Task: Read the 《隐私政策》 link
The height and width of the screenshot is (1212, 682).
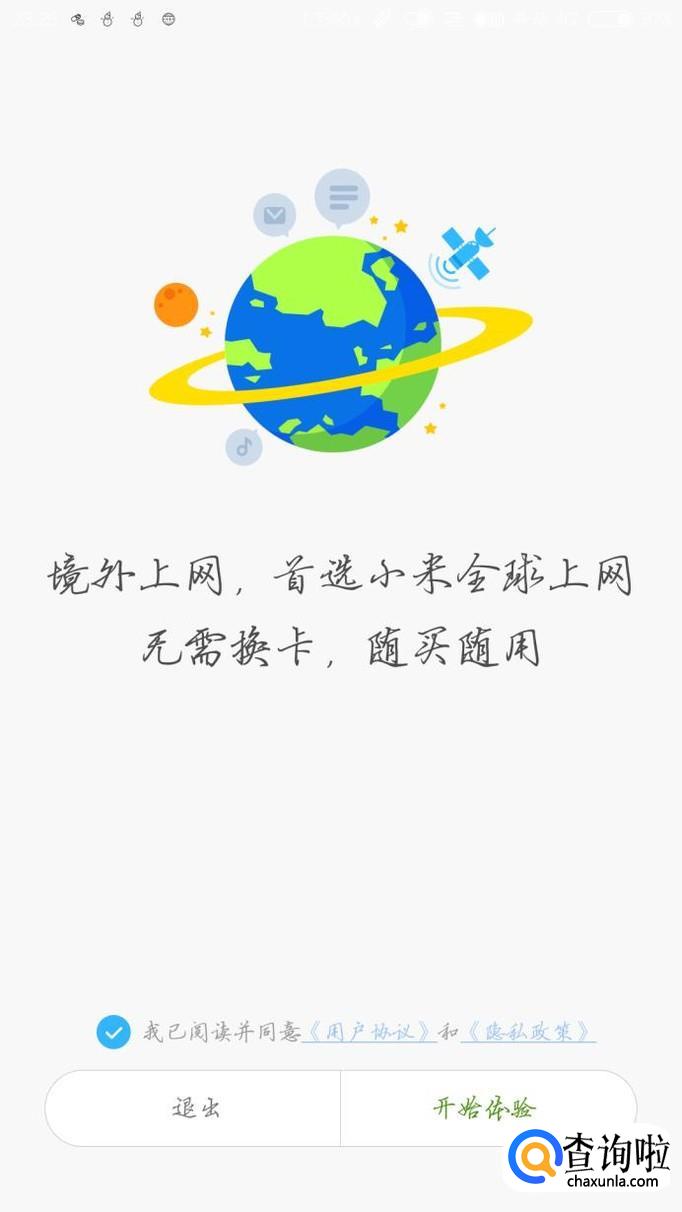Action: [527, 1032]
